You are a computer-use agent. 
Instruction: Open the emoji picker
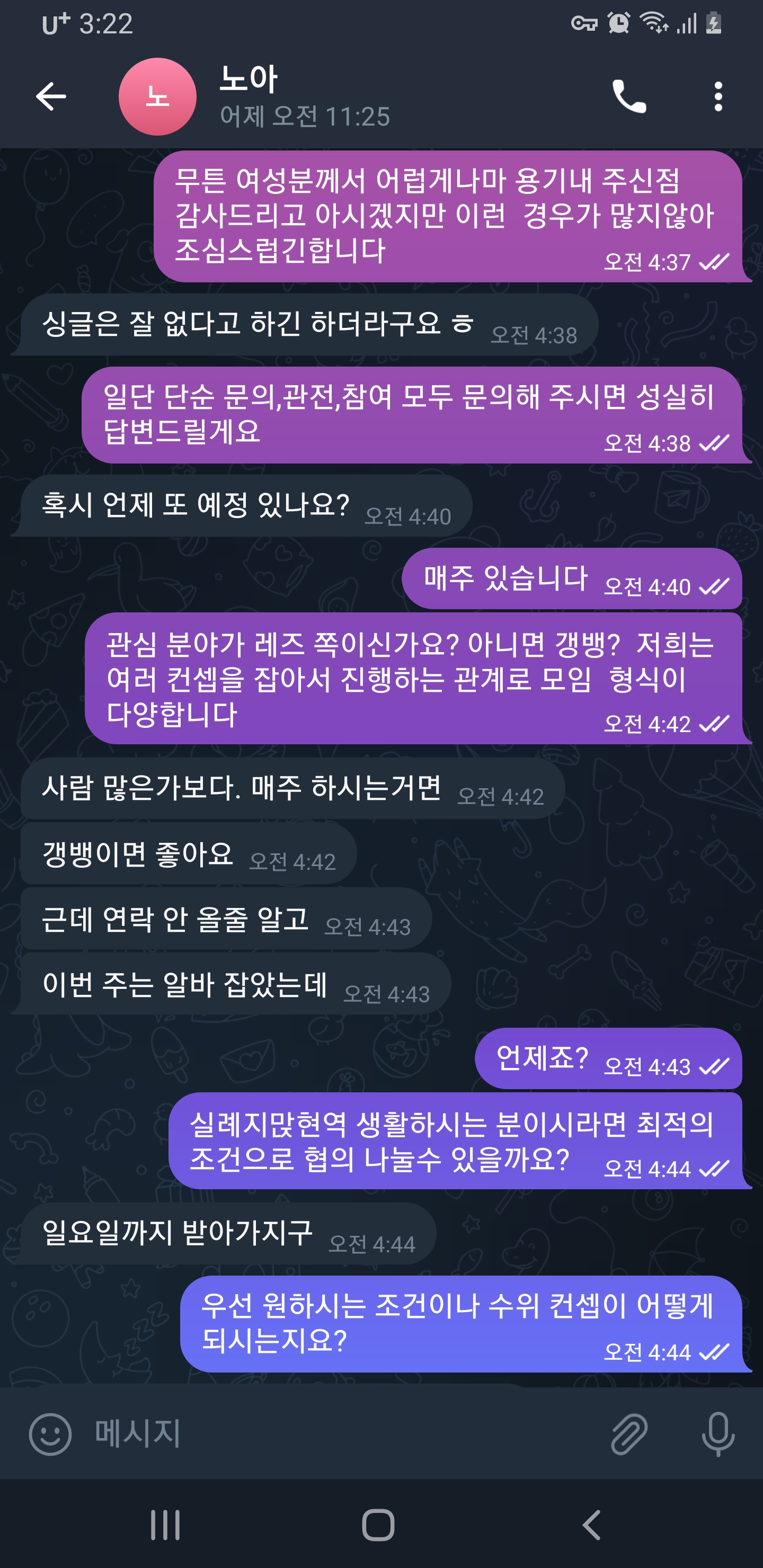click(x=50, y=1433)
